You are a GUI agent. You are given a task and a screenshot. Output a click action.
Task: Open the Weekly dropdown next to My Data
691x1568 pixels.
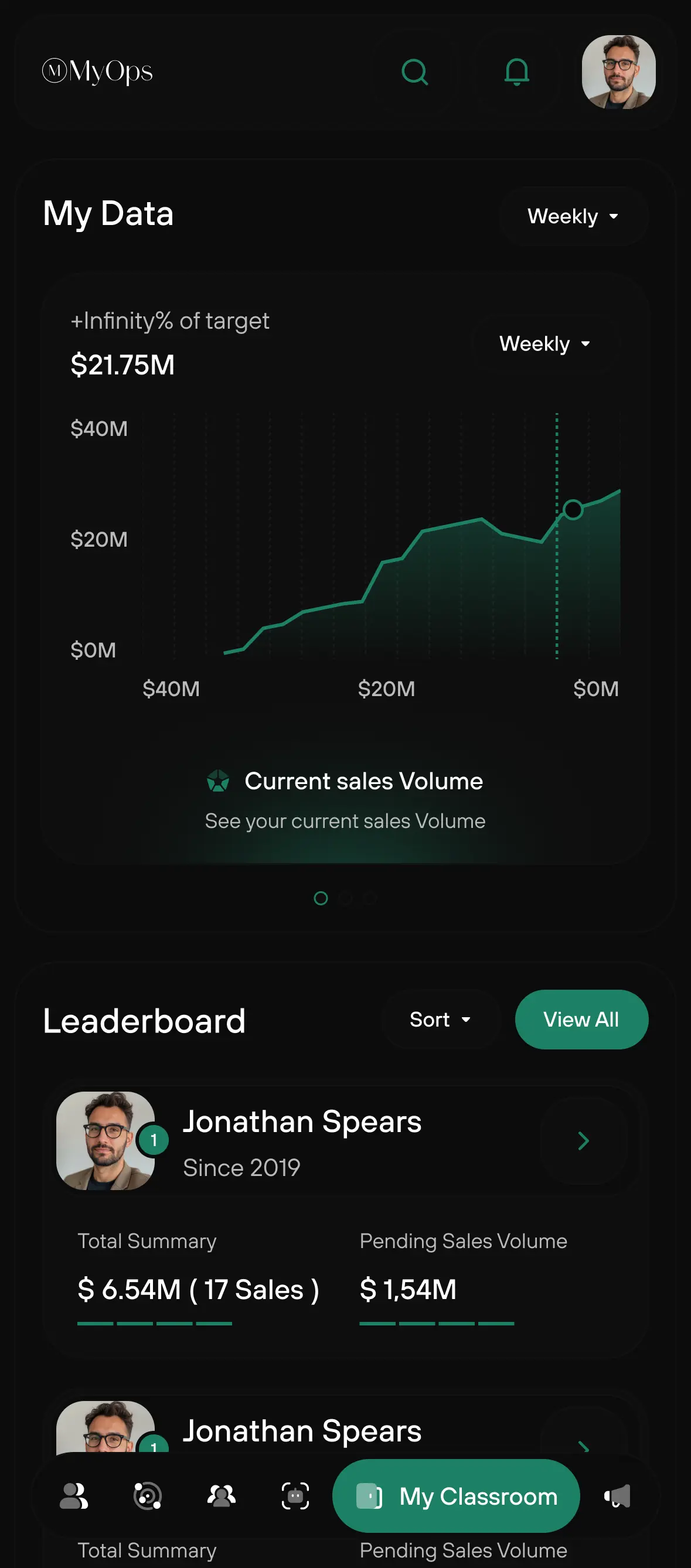click(x=571, y=216)
